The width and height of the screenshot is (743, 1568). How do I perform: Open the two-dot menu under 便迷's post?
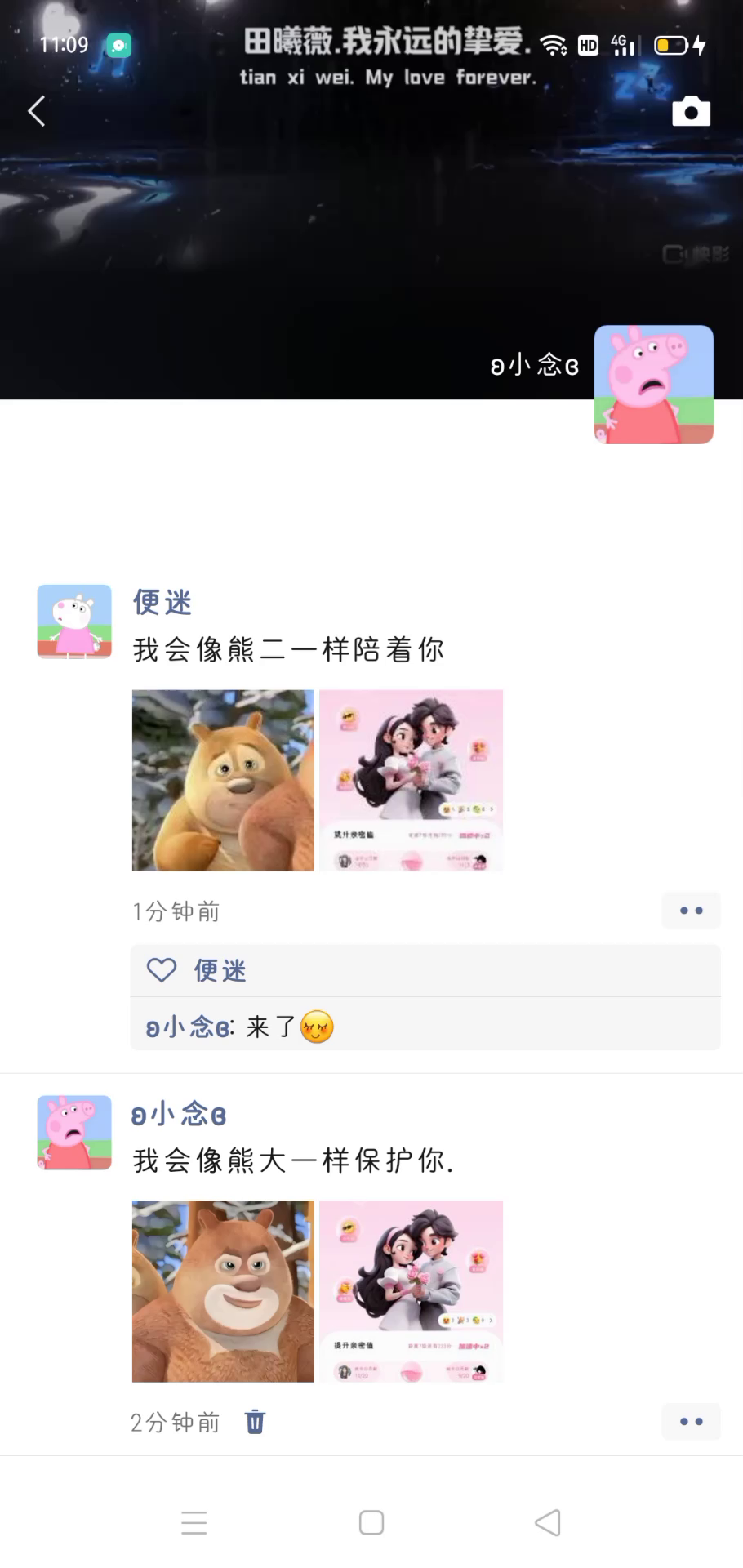point(691,911)
